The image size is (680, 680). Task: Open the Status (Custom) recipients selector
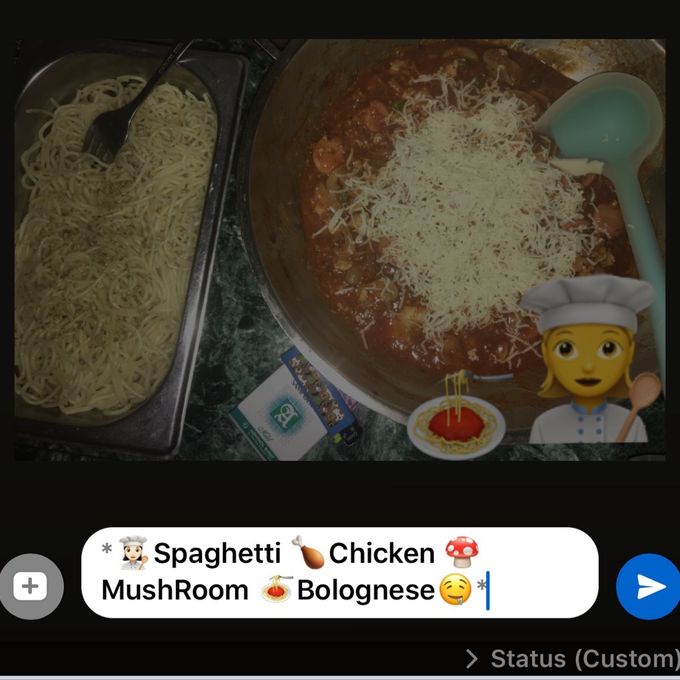click(574, 659)
